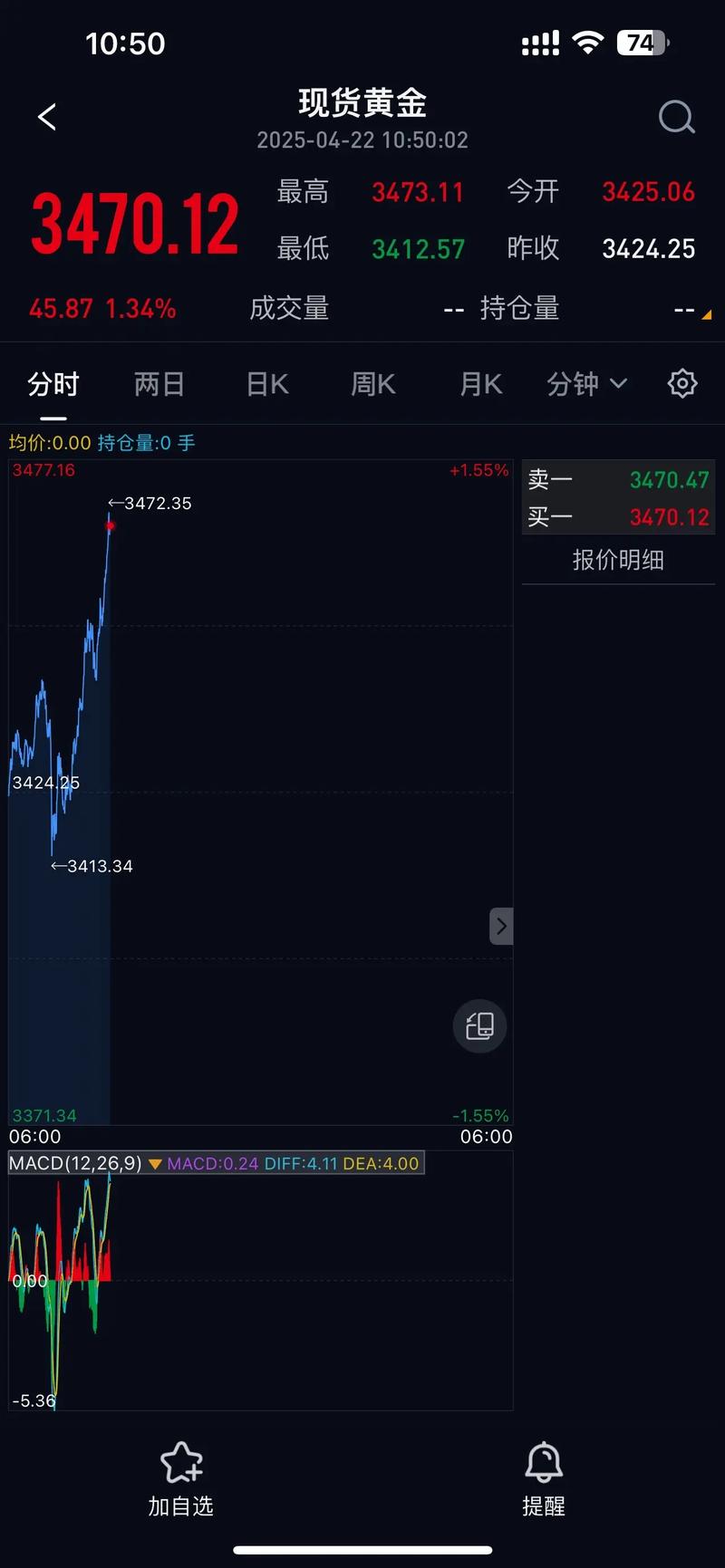
Task: Open search with magnifier icon
Action: pyautogui.click(x=676, y=117)
